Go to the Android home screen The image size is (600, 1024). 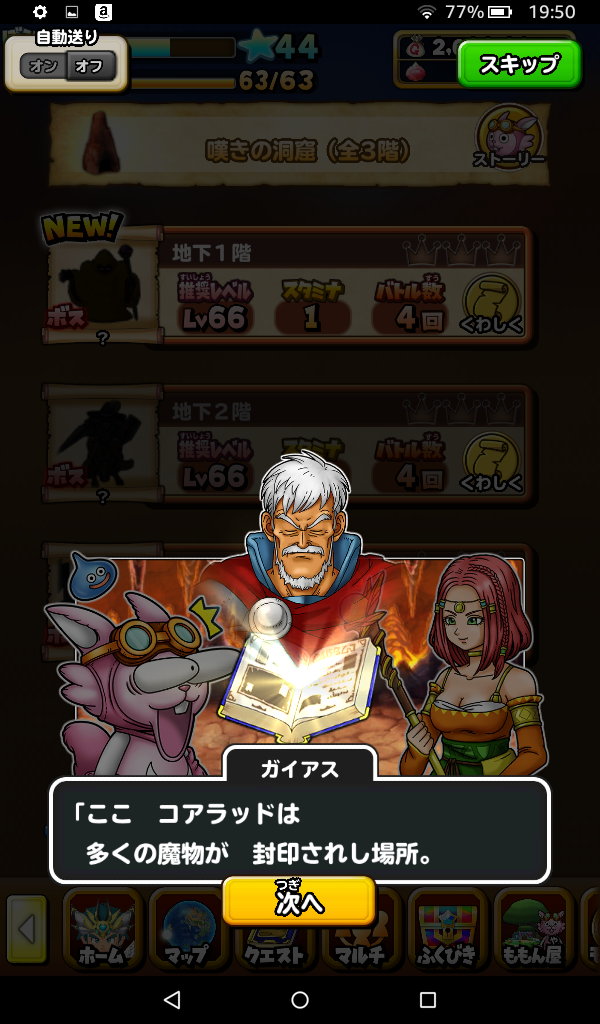(x=300, y=999)
